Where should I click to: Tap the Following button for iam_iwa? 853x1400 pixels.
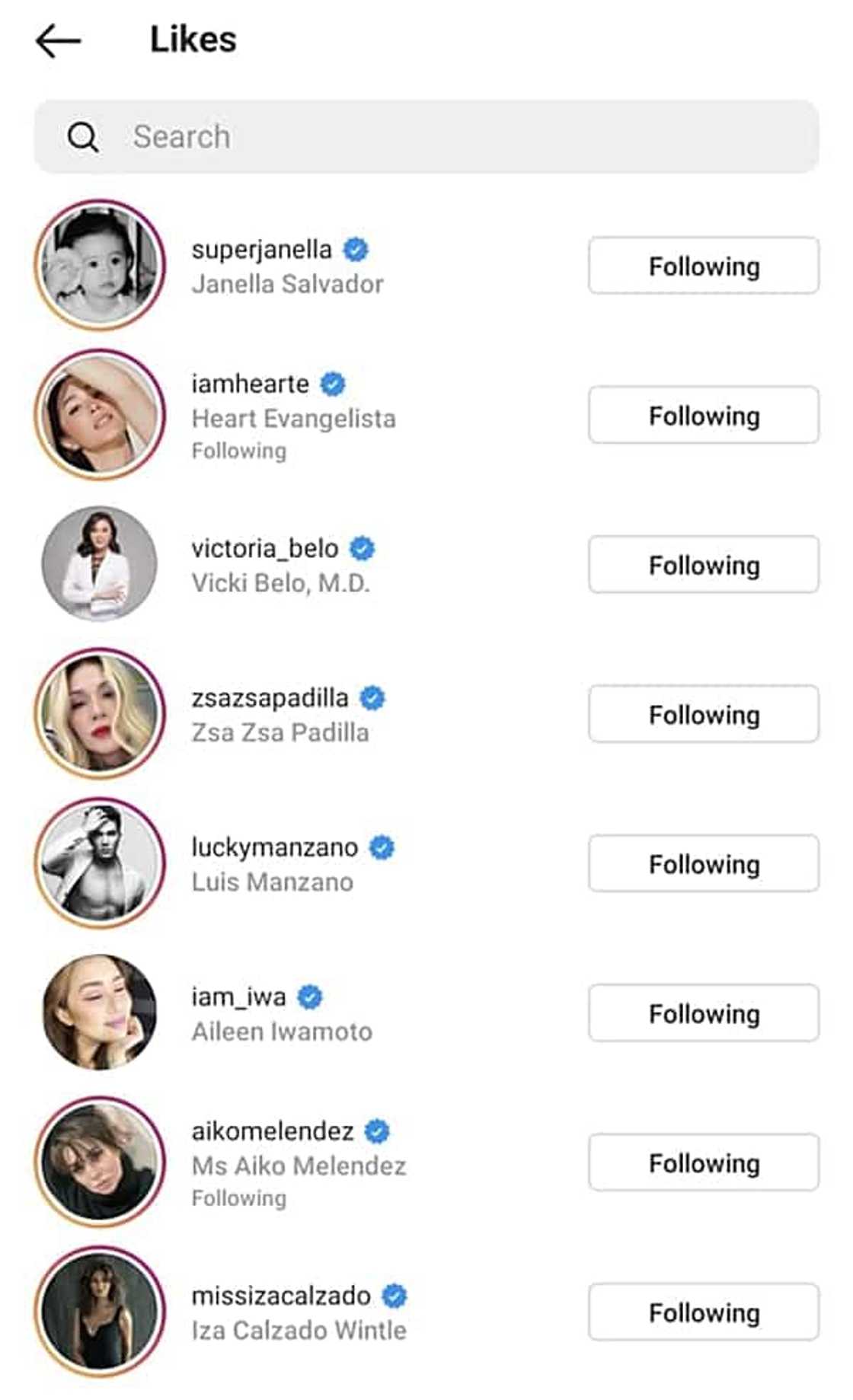point(703,1013)
